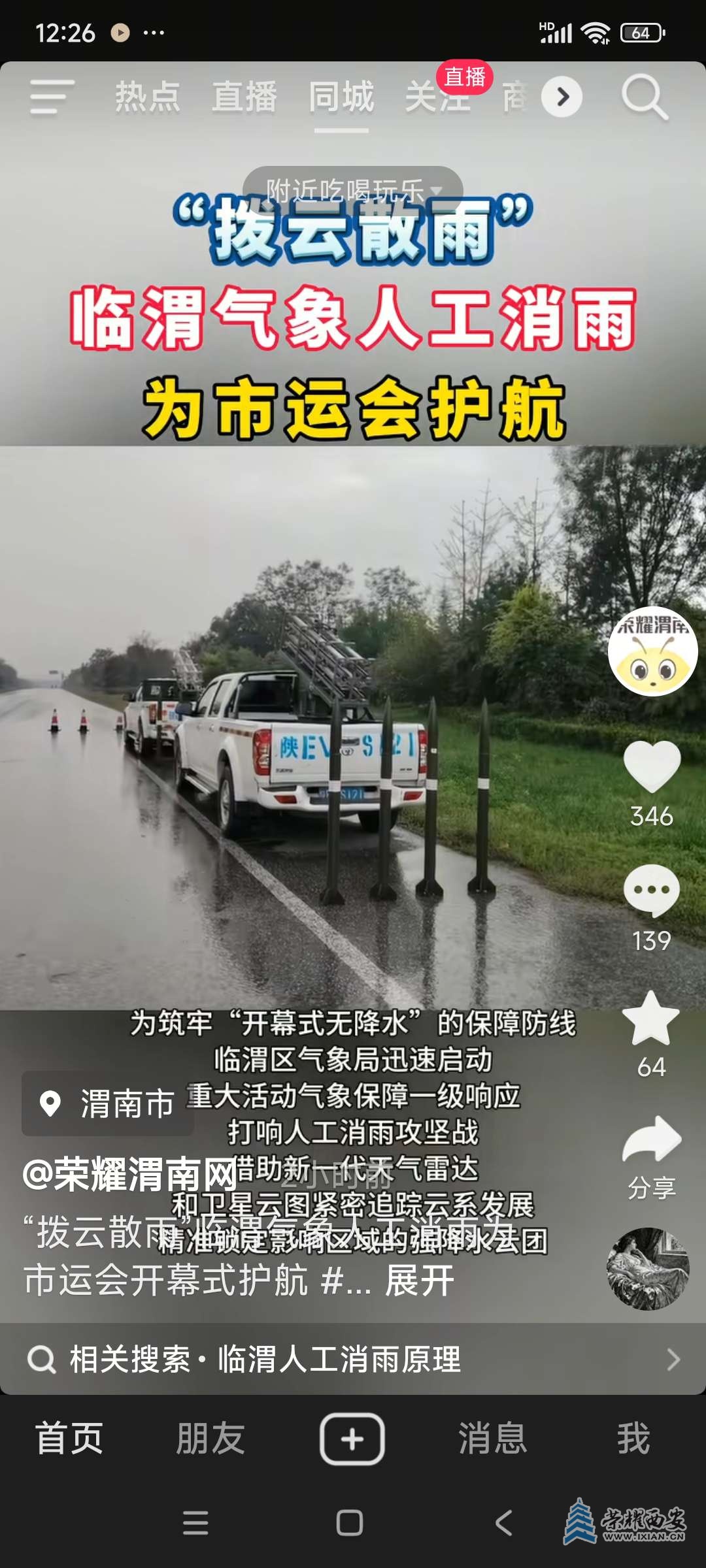This screenshot has height=1568, width=706.
Task: Open the 渭南市 location tag
Action: 108,1103
